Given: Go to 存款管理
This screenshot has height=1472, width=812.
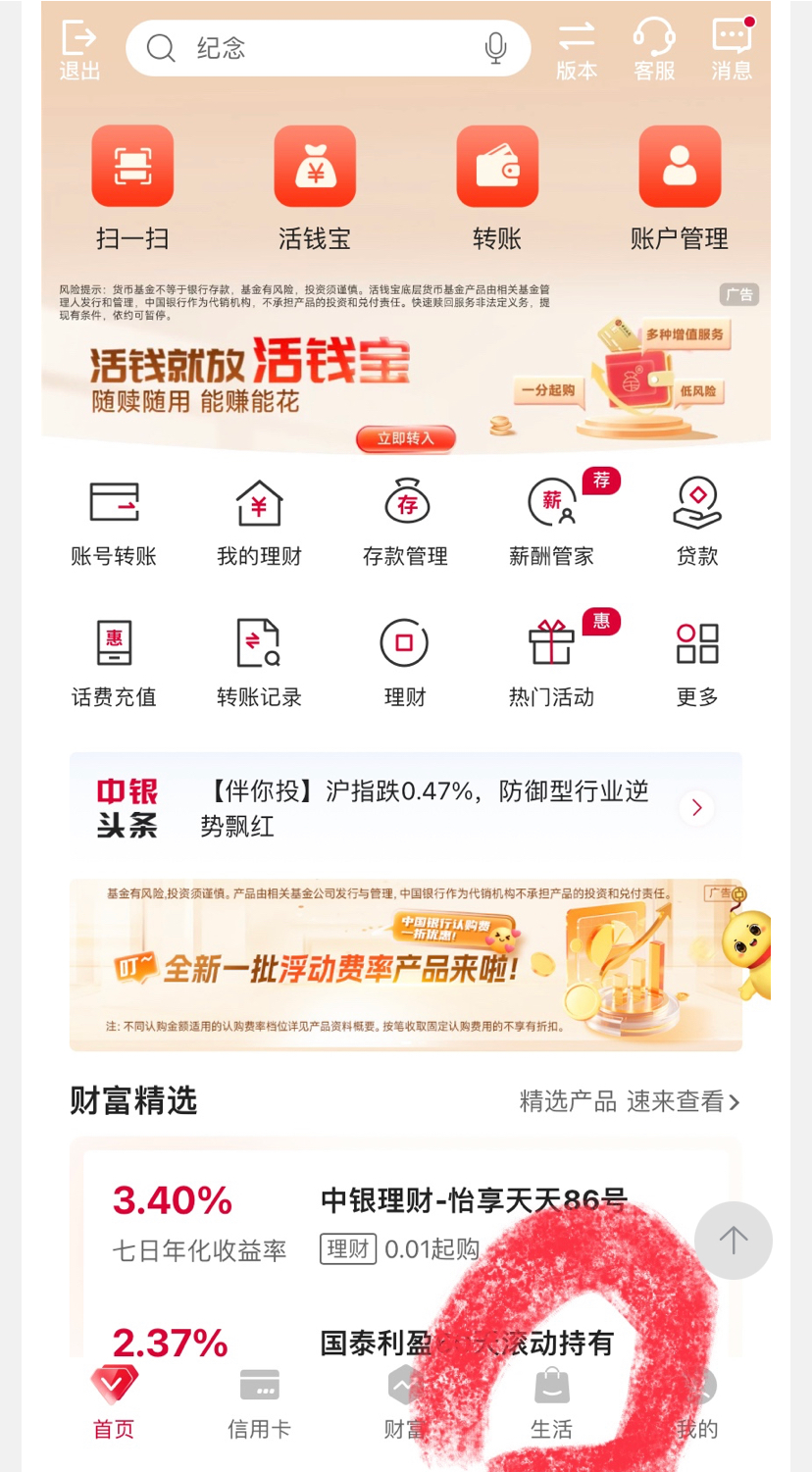Looking at the screenshot, I should pyautogui.click(x=405, y=522).
